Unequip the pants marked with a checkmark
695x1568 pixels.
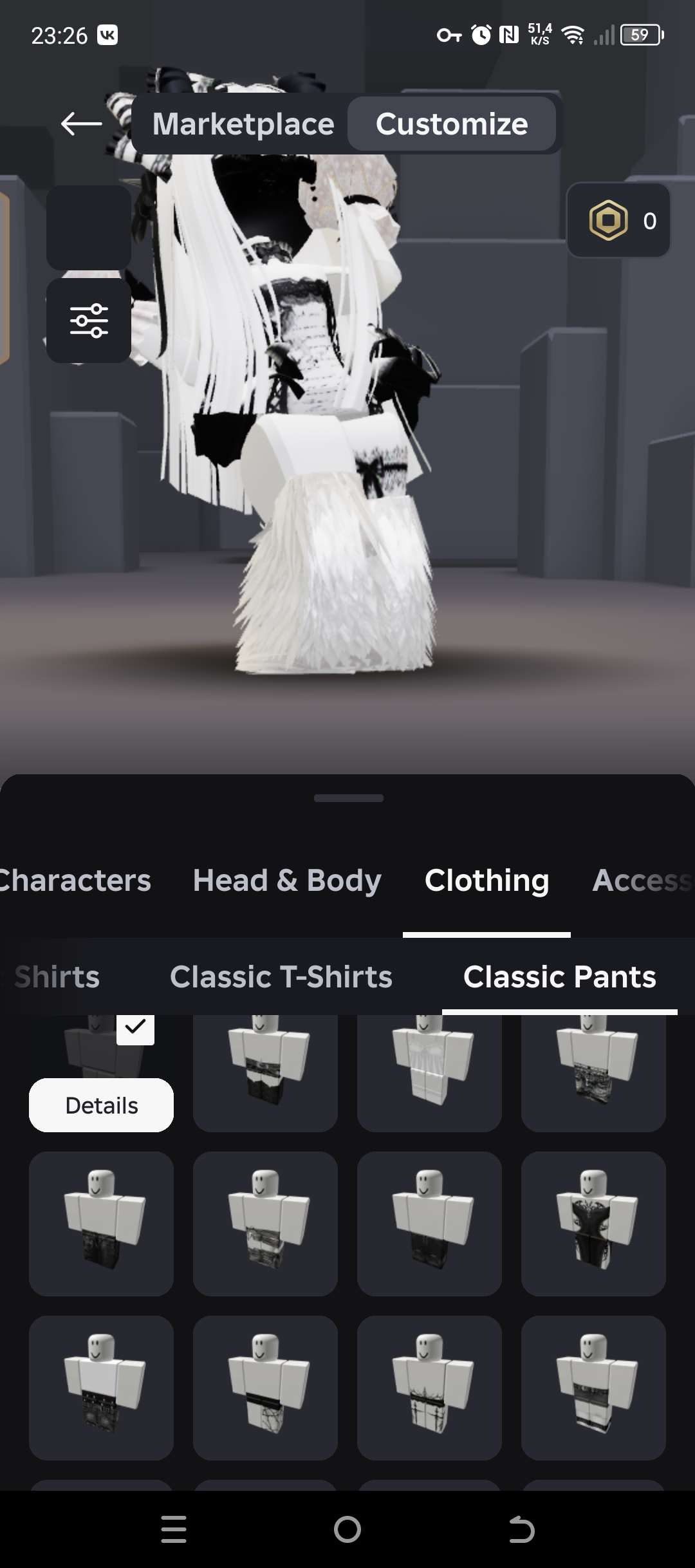click(135, 1029)
